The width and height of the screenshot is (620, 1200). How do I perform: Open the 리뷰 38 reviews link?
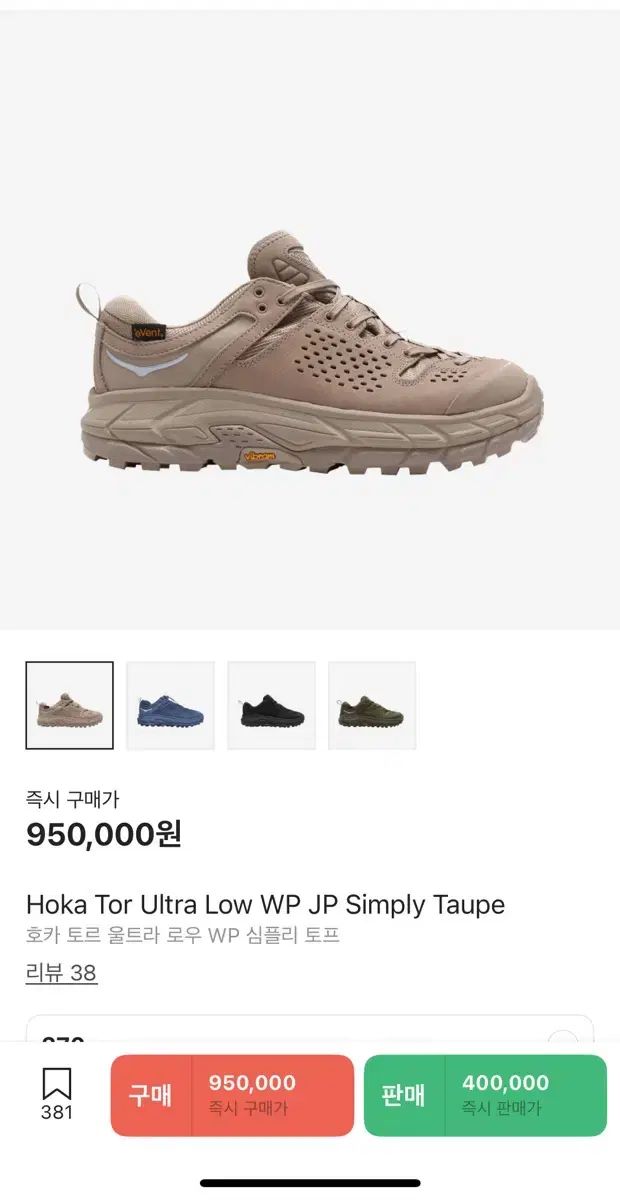[61, 973]
